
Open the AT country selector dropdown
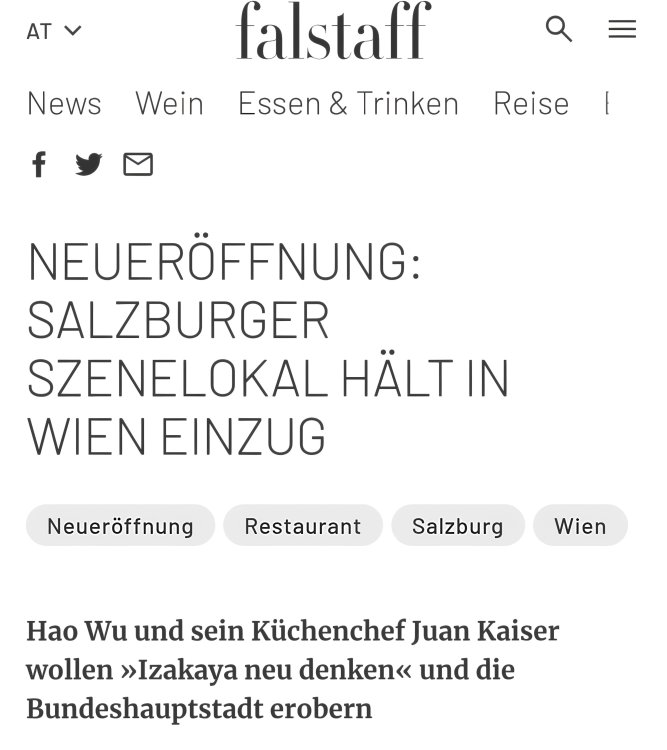[x=53, y=31]
